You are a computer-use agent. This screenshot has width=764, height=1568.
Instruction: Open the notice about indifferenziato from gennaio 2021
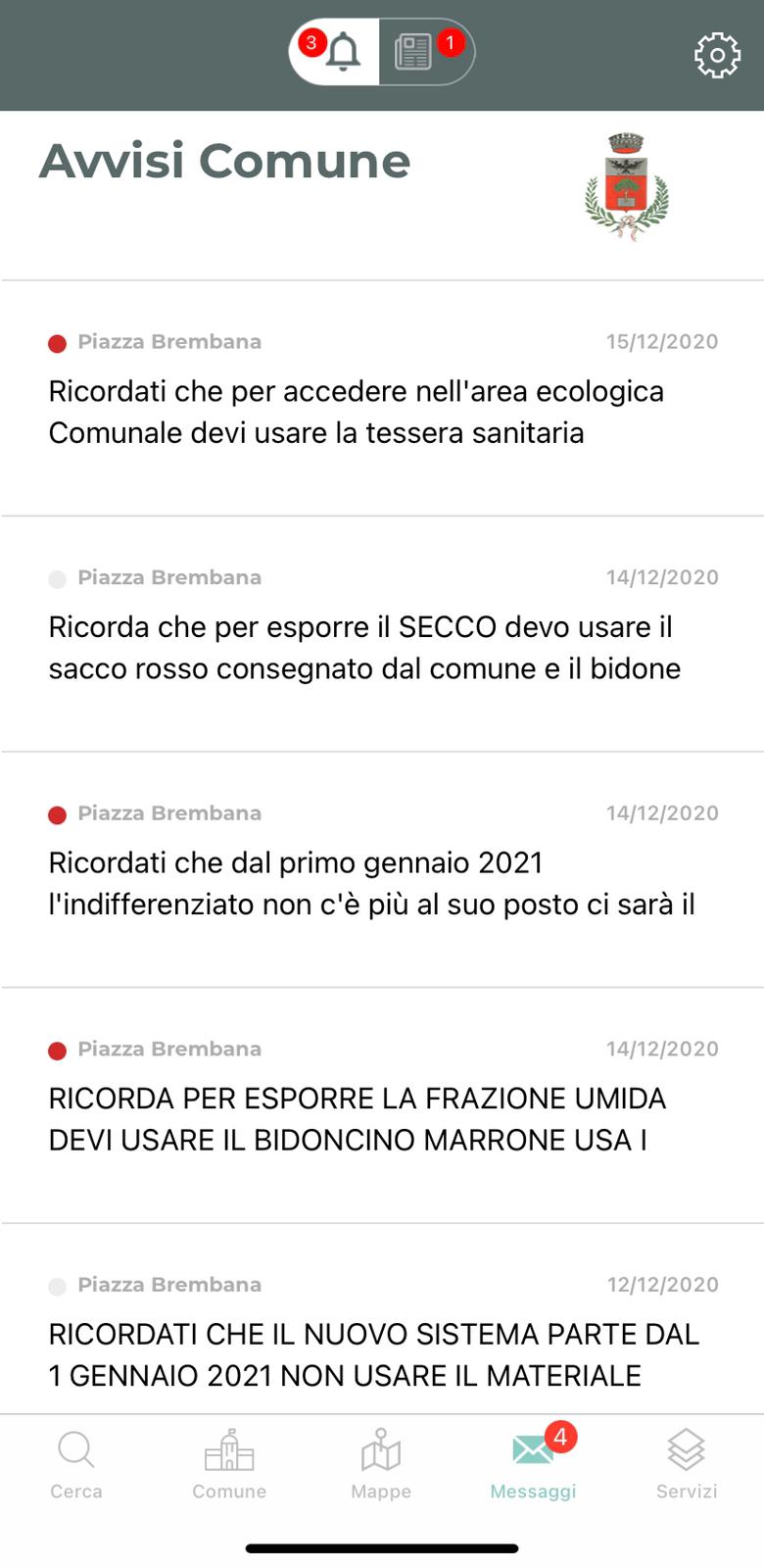[x=382, y=870]
